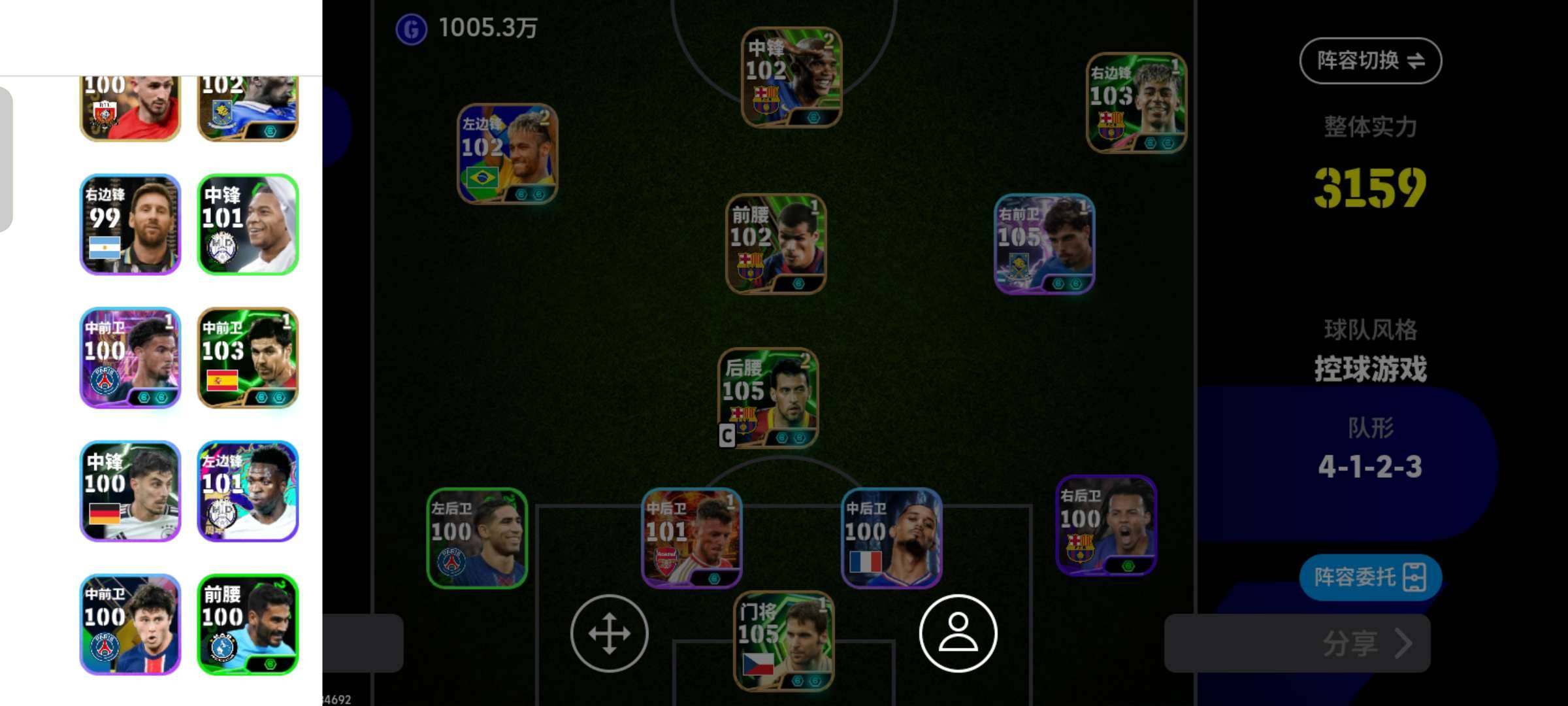Select the captain 105 后腰 card

tap(768, 397)
